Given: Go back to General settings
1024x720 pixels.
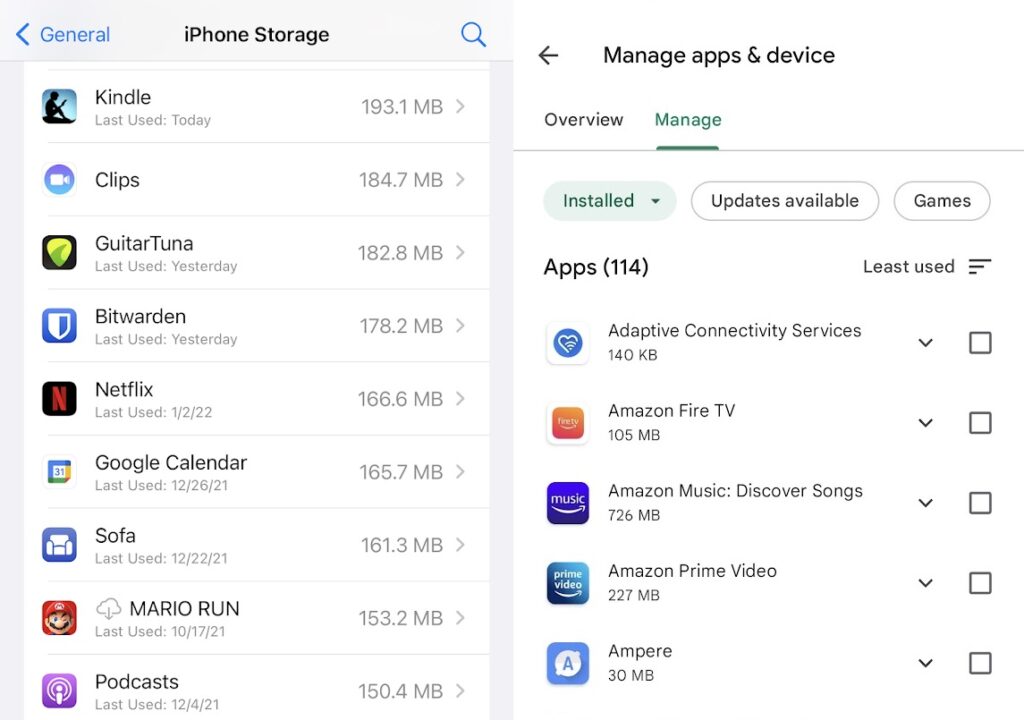Looking at the screenshot, I should click(62, 35).
